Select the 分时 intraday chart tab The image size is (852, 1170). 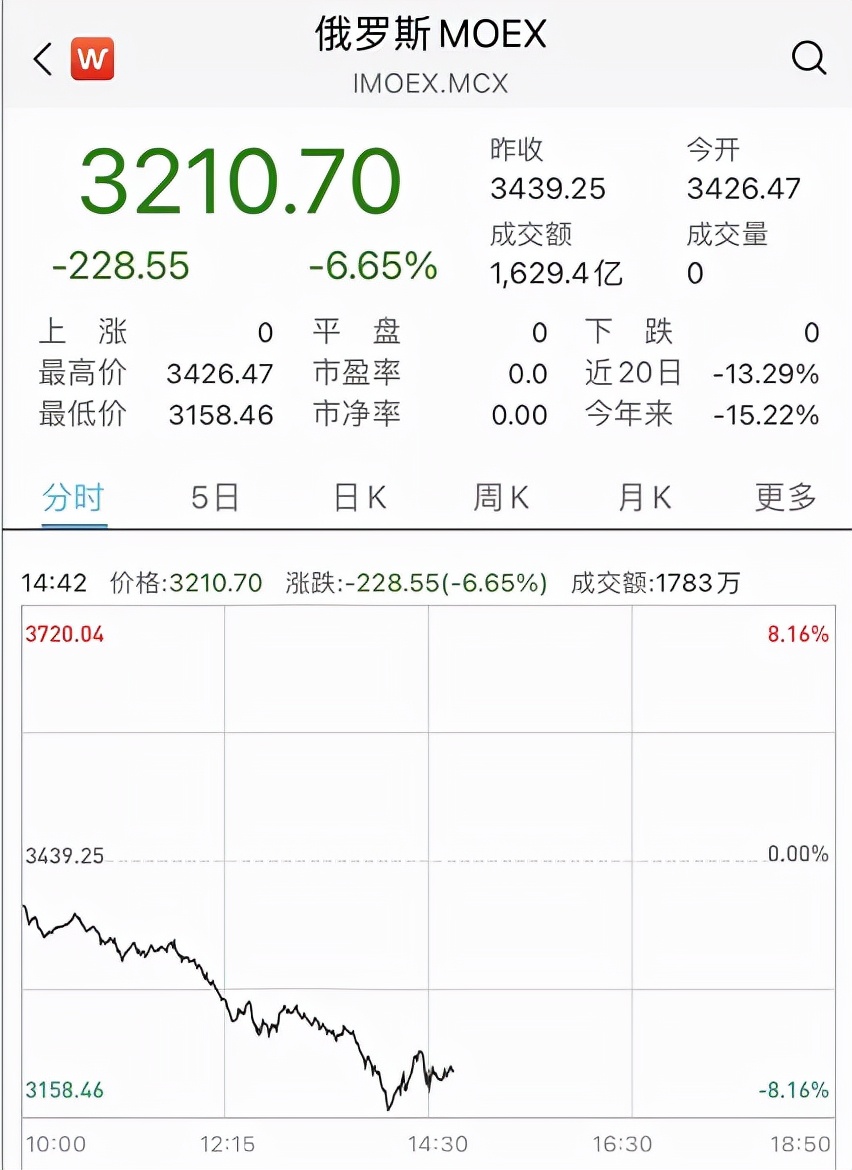coord(73,497)
